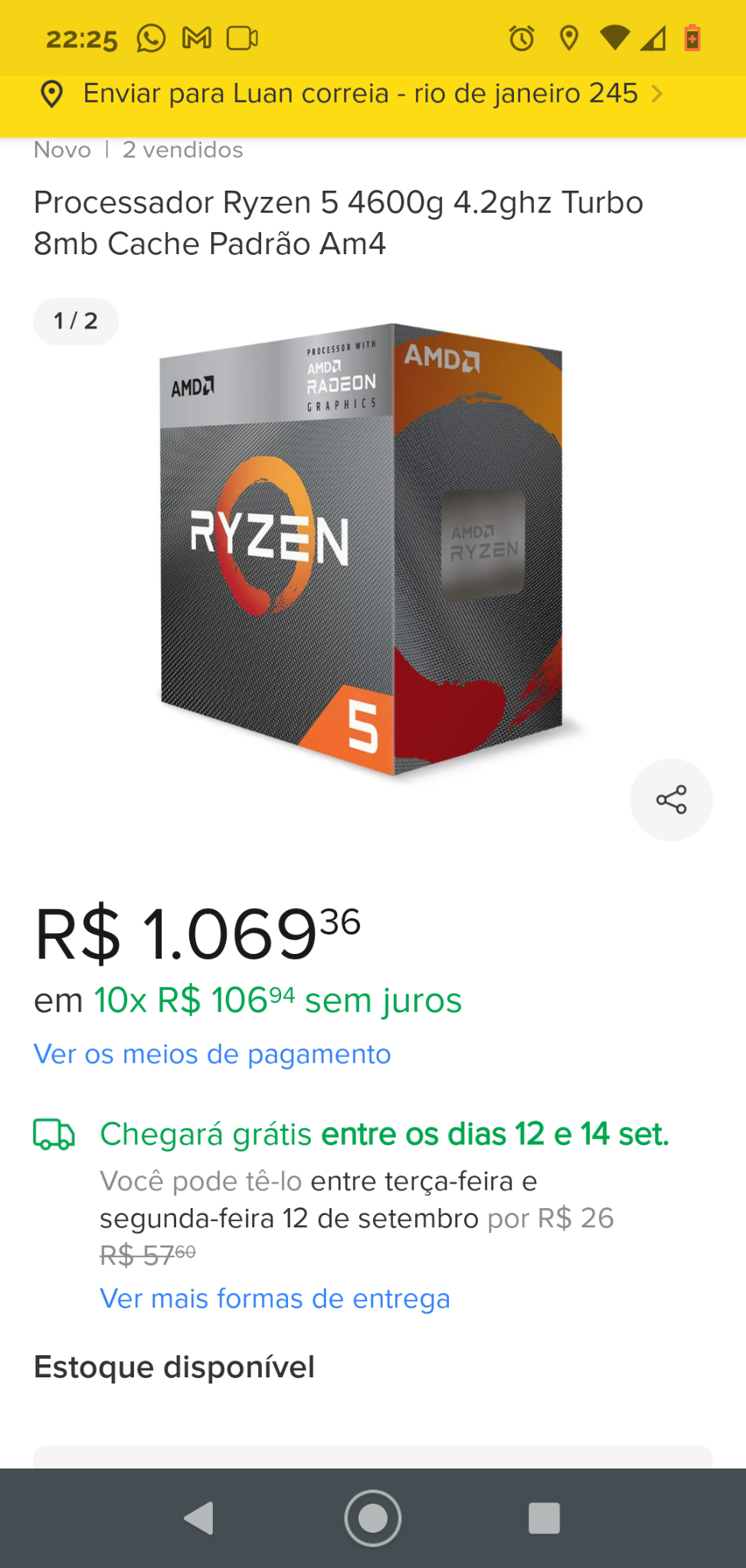Viewport: 746px width, 1568px height.
Task: Open Ver os meios de pagamento
Action: coord(212,1054)
